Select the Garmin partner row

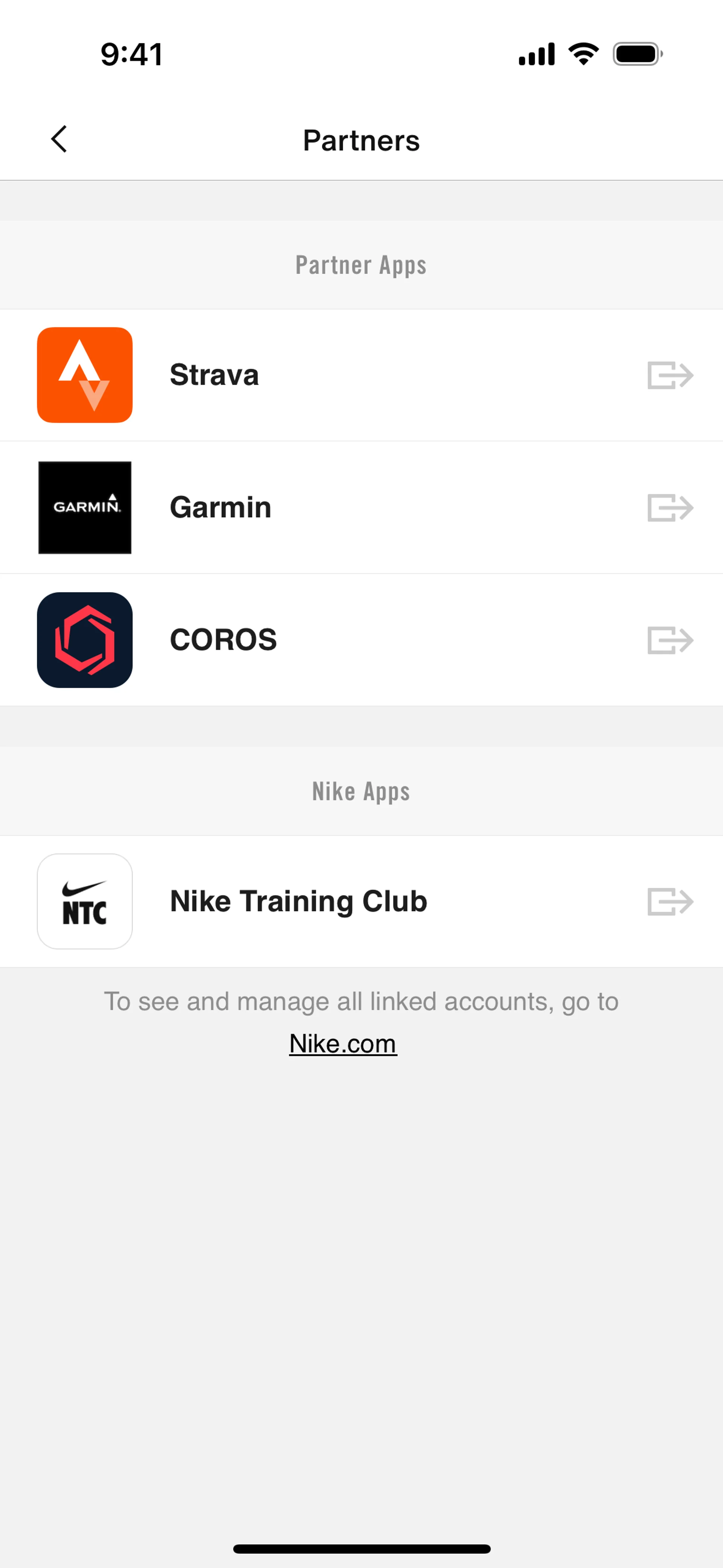tap(361, 507)
